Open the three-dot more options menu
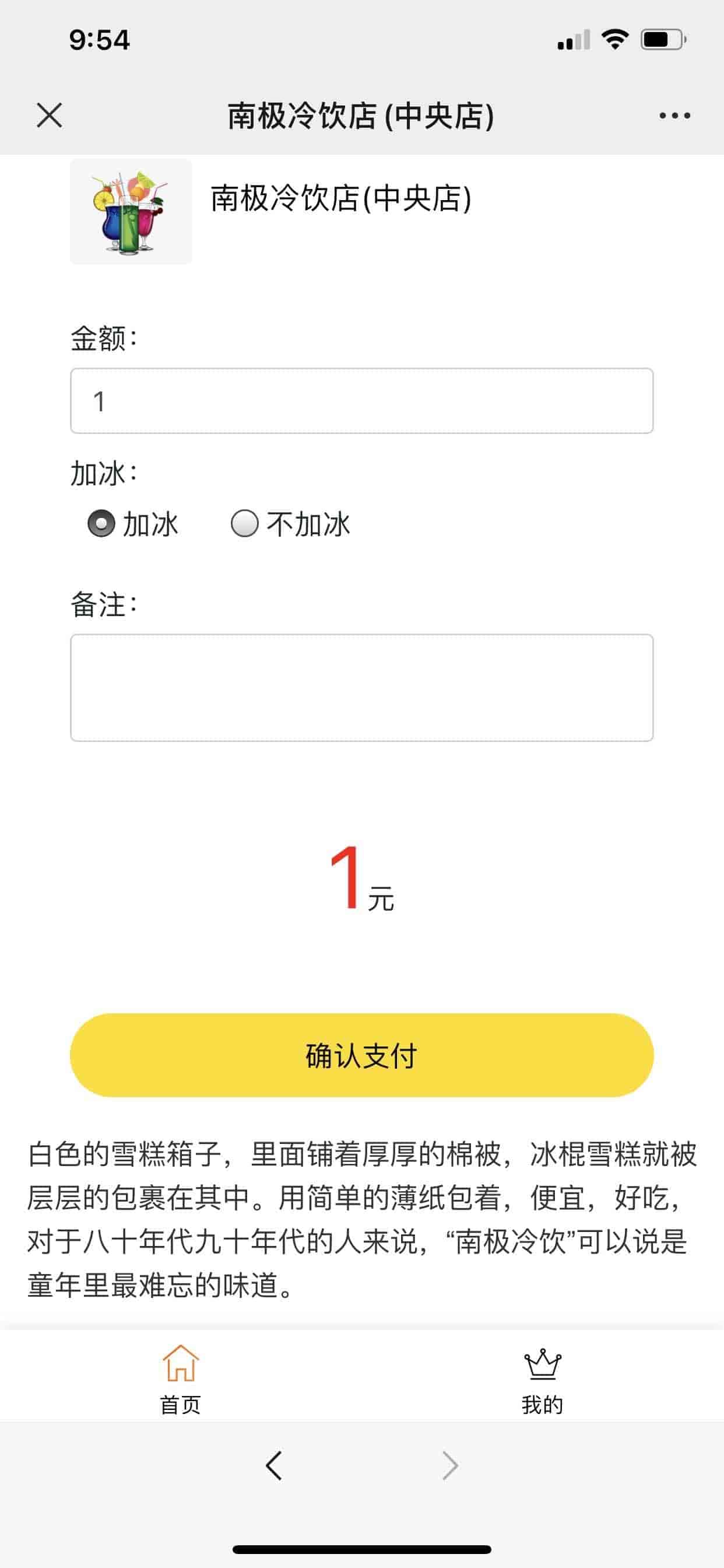 (674, 115)
